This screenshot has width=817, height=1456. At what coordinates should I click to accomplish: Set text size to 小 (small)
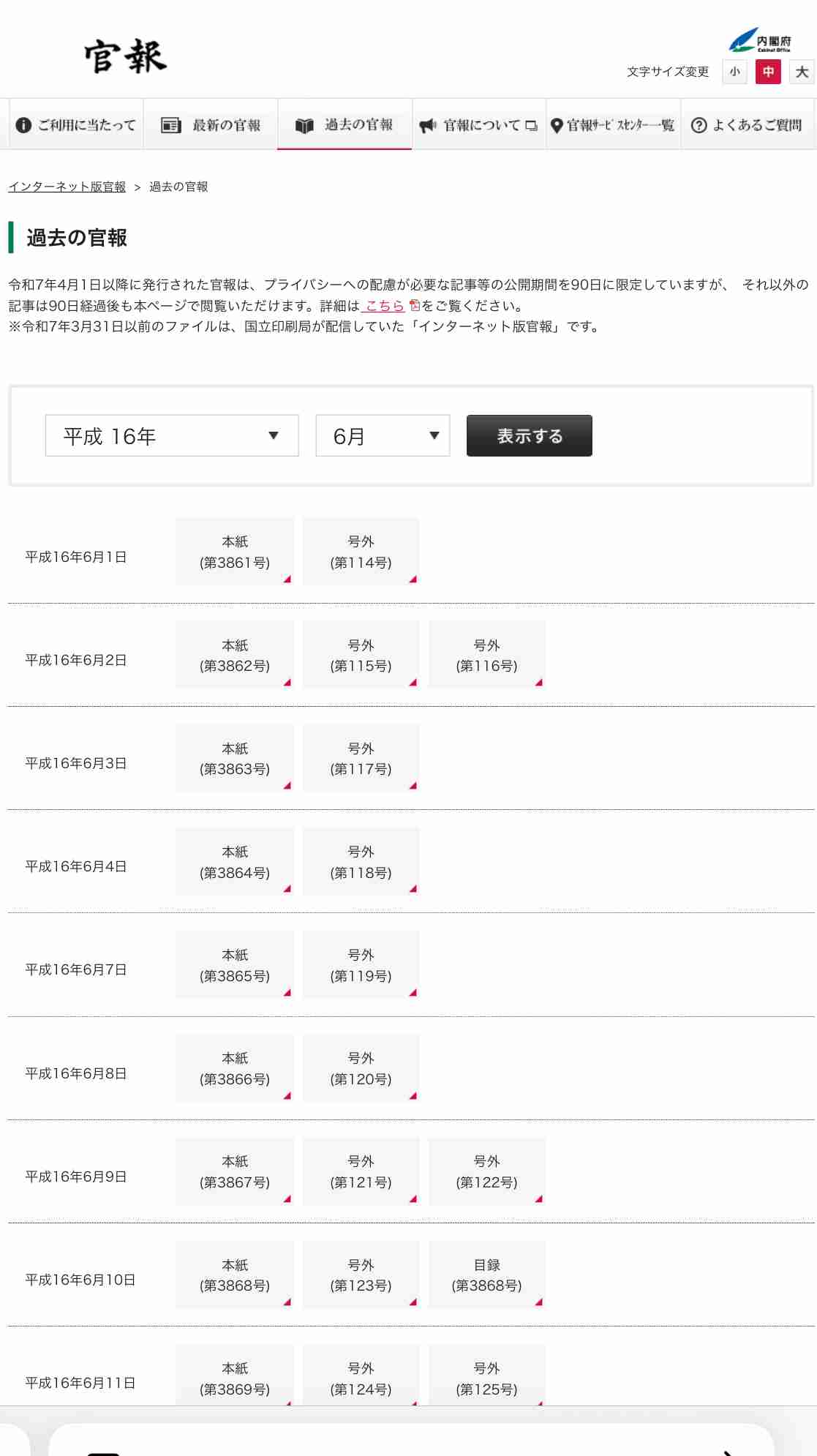tap(734, 72)
